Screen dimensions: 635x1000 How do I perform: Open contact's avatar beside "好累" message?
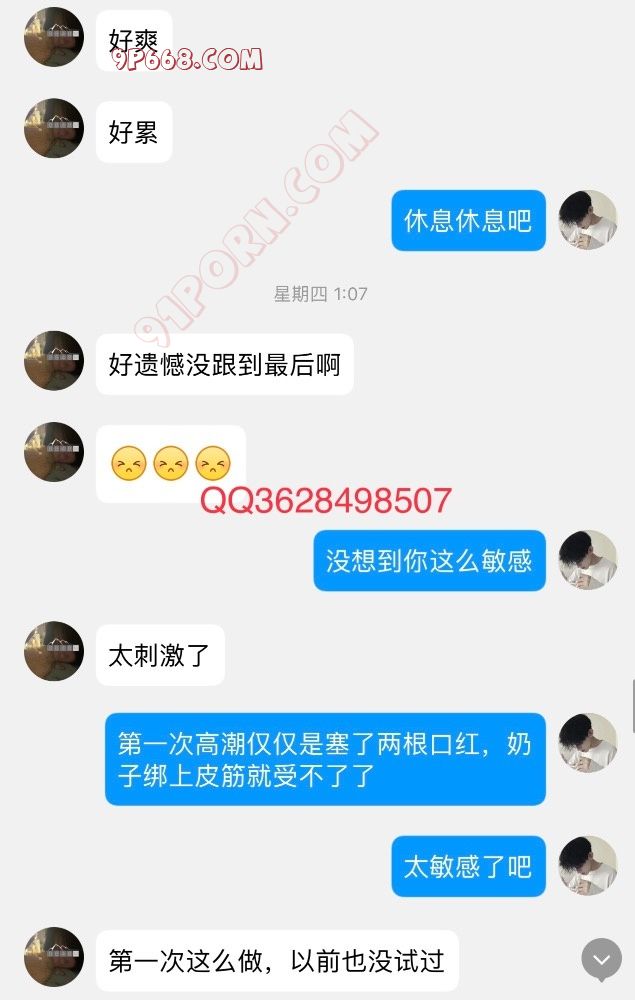click(x=53, y=128)
